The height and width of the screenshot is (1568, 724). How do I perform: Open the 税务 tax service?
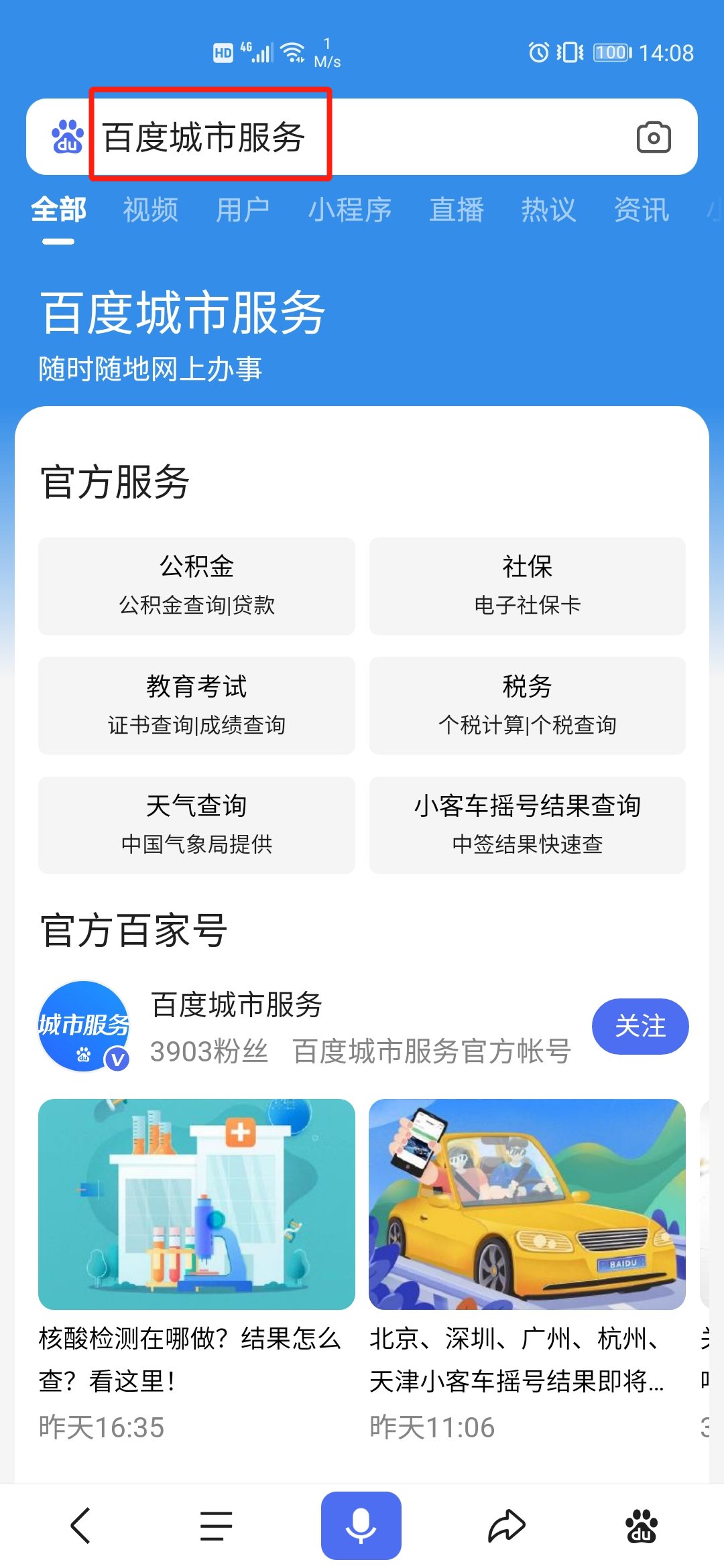527,705
